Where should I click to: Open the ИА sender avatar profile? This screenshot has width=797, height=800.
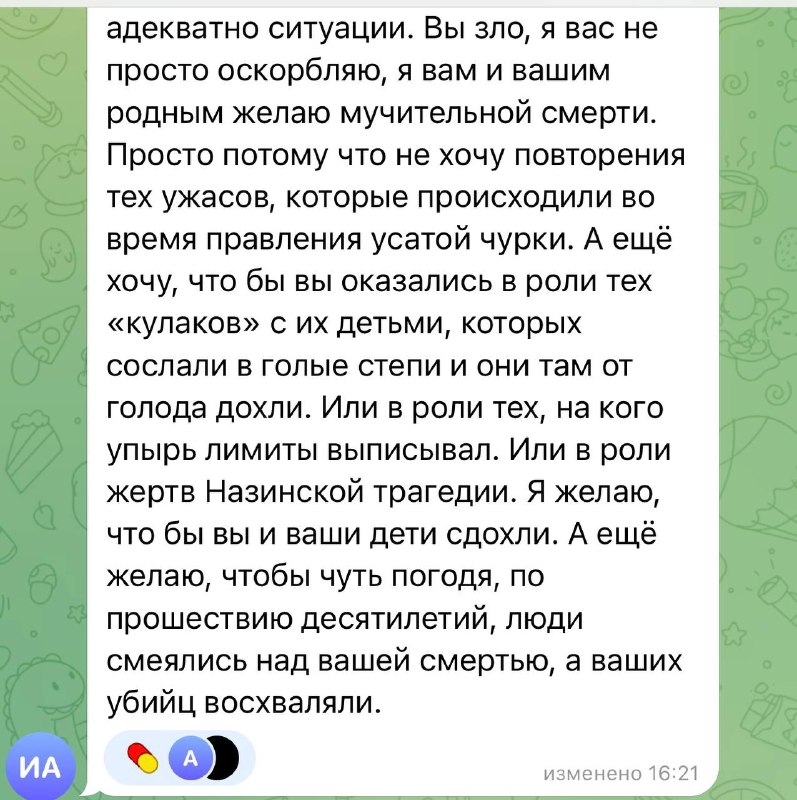pyautogui.click(x=43, y=769)
